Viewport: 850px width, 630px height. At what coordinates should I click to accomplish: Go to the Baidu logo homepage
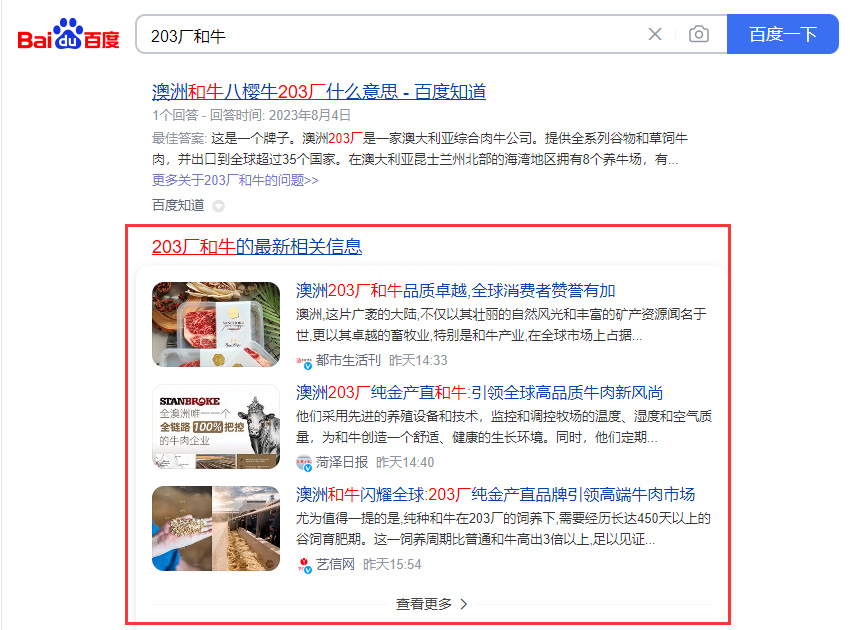pos(68,36)
